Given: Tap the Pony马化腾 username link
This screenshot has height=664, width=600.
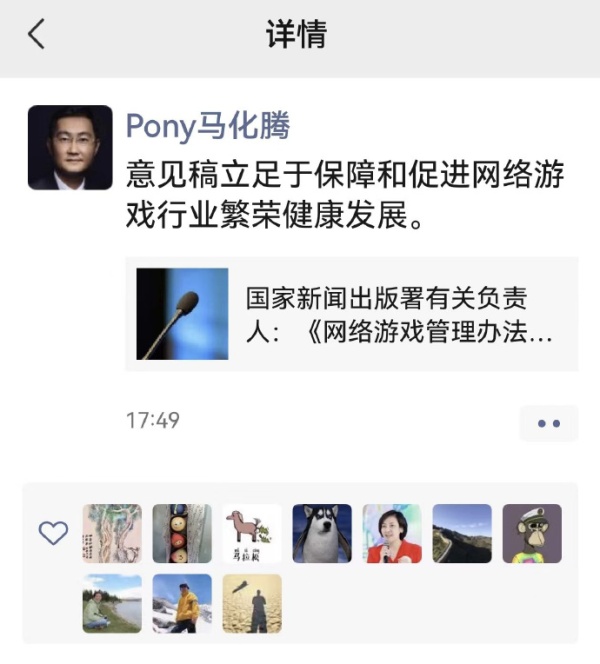Looking at the screenshot, I should click(x=208, y=126).
